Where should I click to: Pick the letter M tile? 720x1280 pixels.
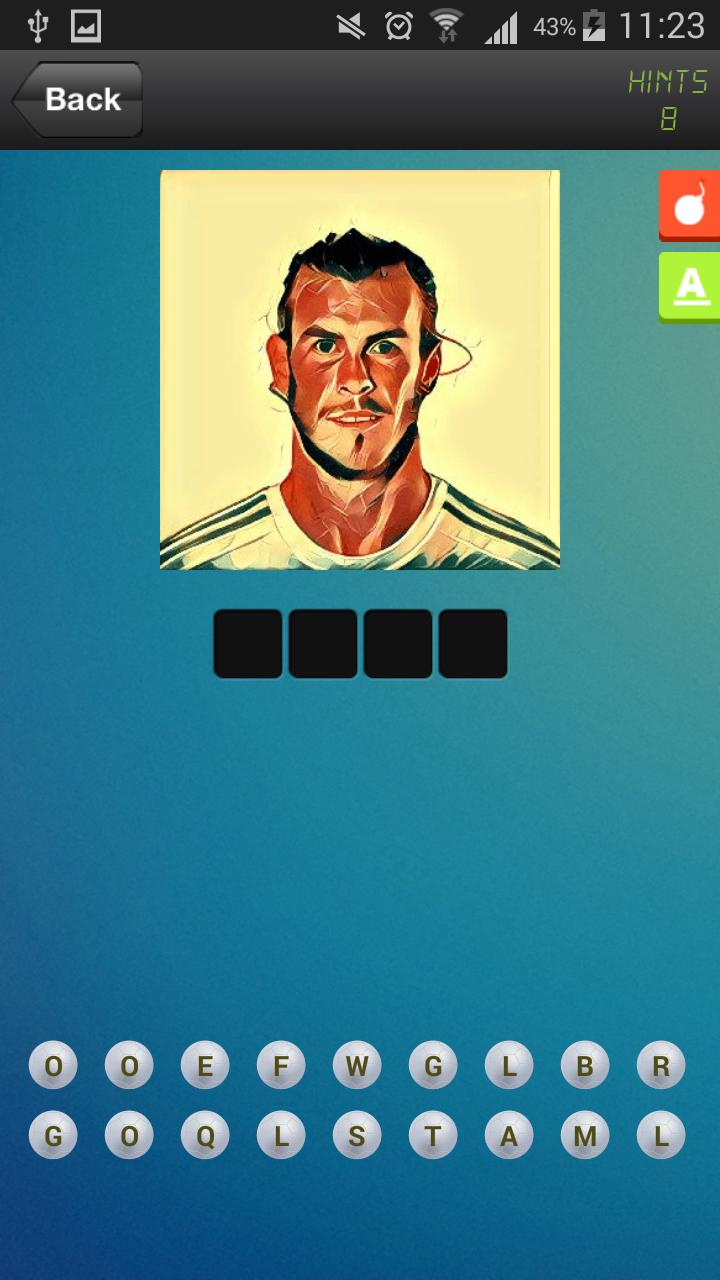click(585, 1135)
